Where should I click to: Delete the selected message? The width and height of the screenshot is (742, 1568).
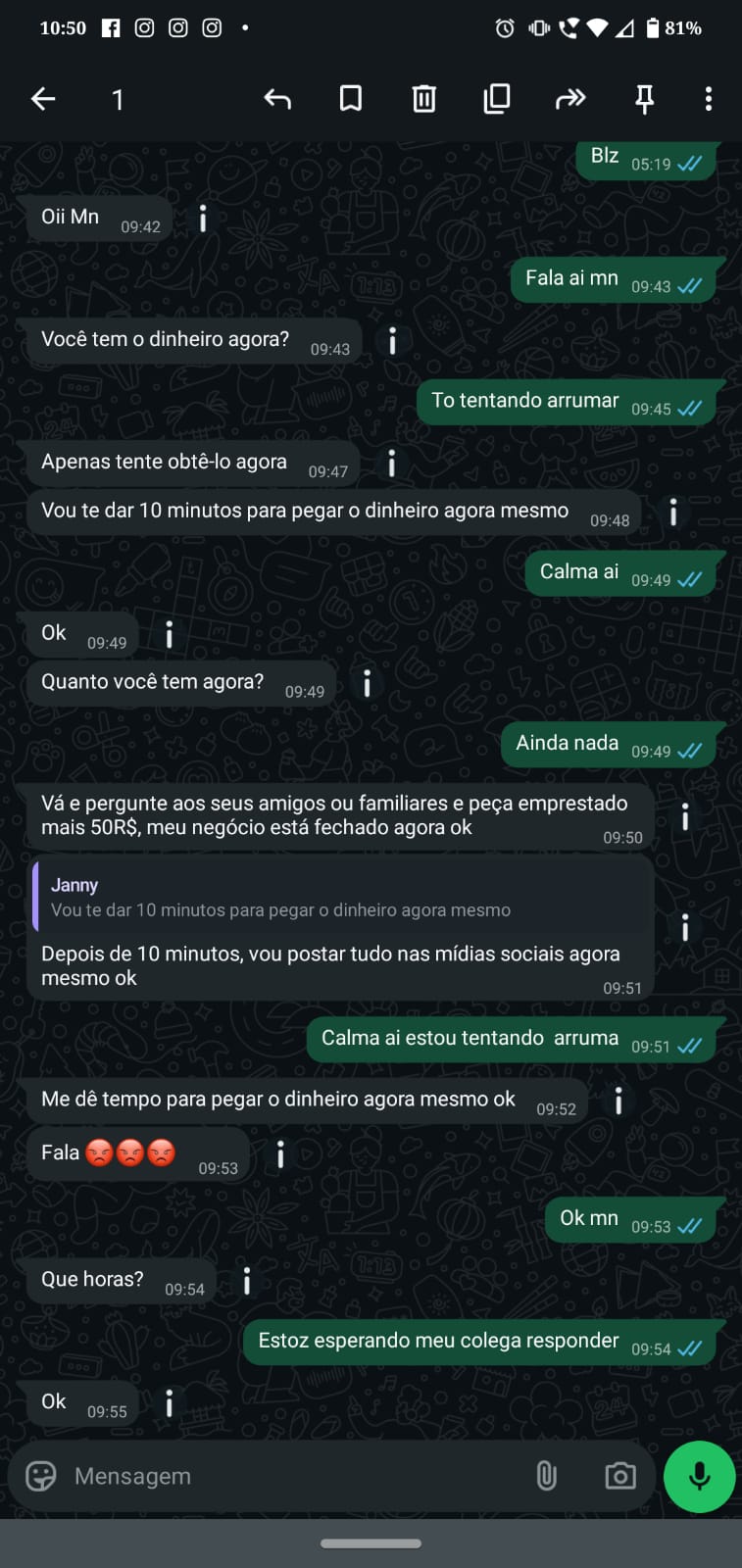click(423, 99)
